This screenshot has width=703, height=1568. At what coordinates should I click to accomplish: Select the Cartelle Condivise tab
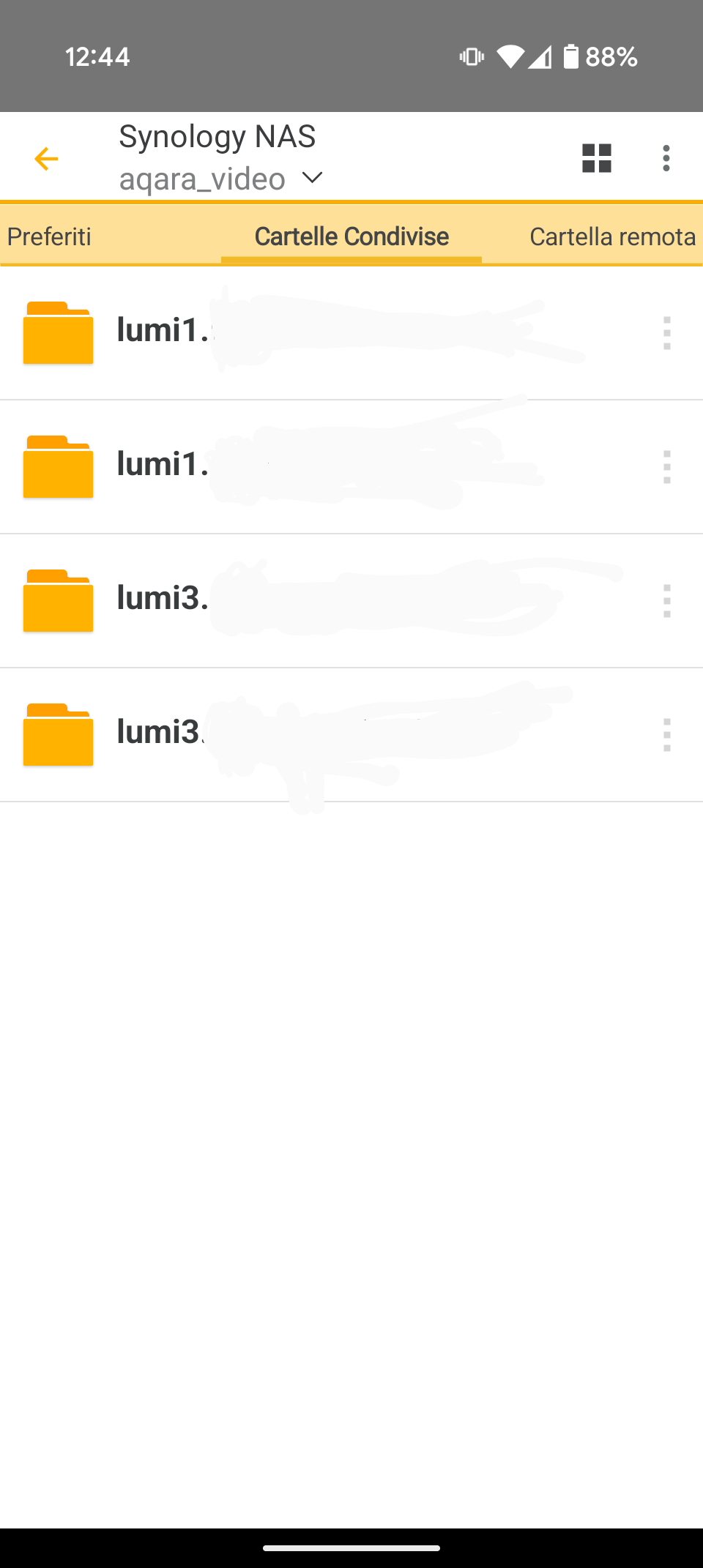click(x=351, y=236)
